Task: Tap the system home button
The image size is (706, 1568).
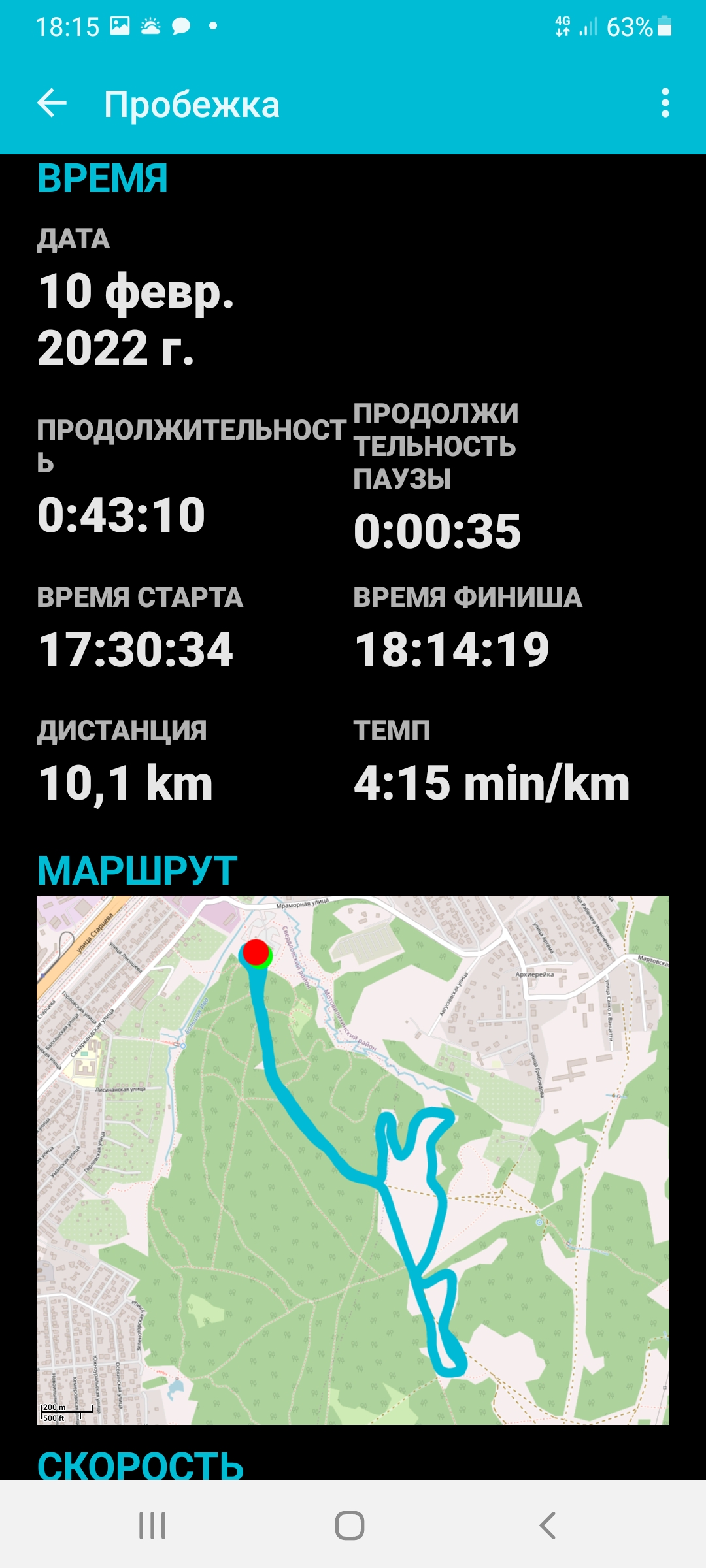Action: [350, 1526]
